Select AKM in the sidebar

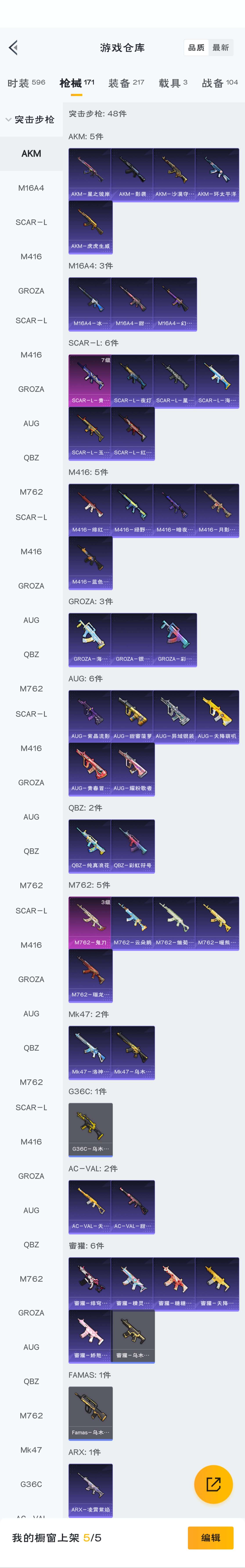[31, 153]
